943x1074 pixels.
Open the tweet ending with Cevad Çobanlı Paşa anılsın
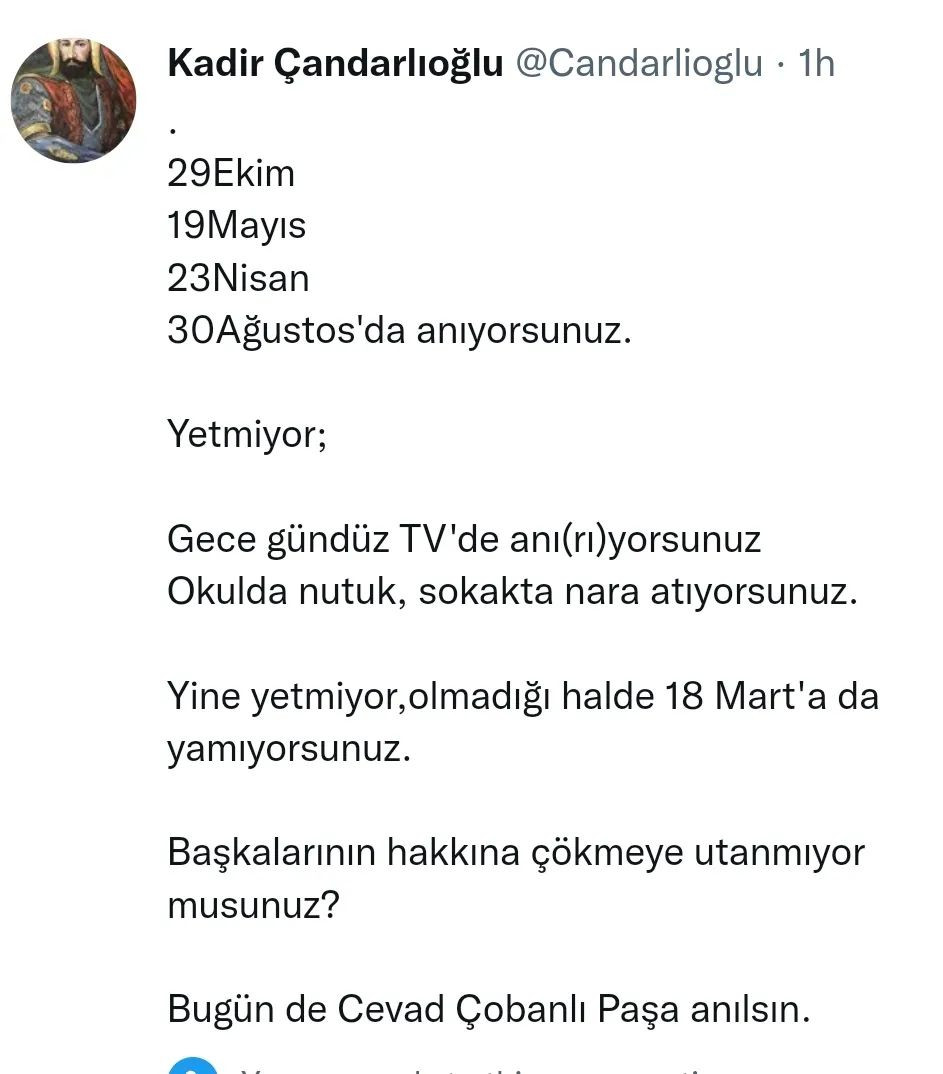point(488,1009)
